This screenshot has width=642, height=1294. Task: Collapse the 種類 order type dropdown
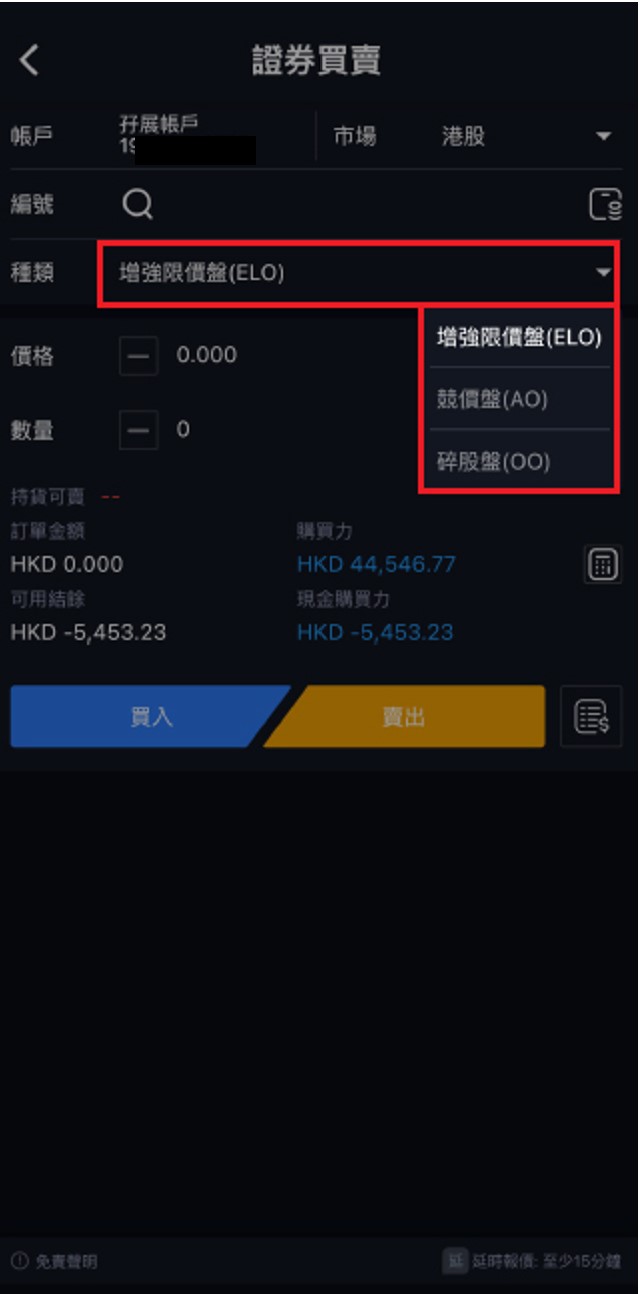[601, 273]
